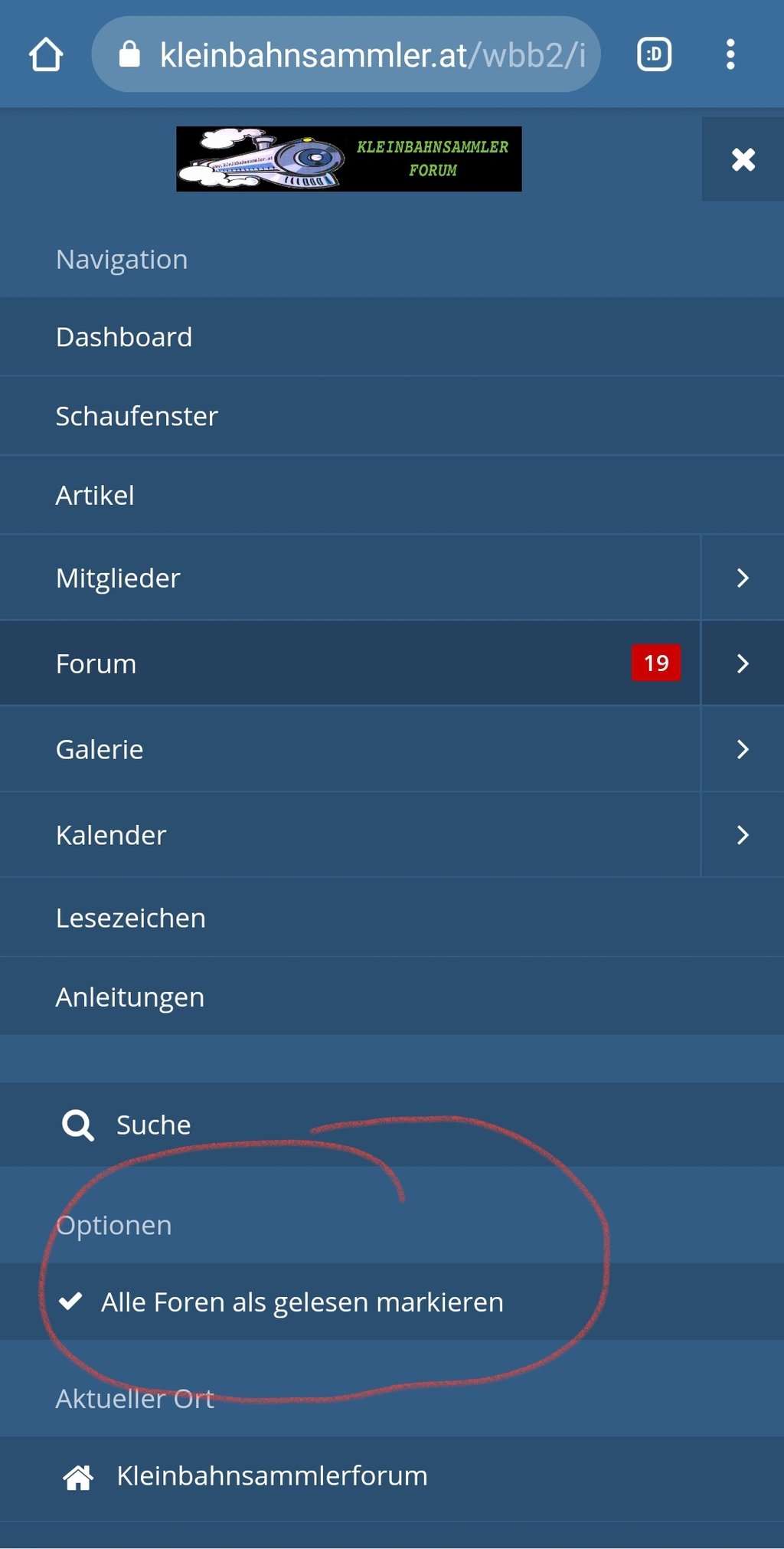Image resolution: width=784 pixels, height=1549 pixels.
Task: Open the Galerie section
Action: tap(100, 749)
